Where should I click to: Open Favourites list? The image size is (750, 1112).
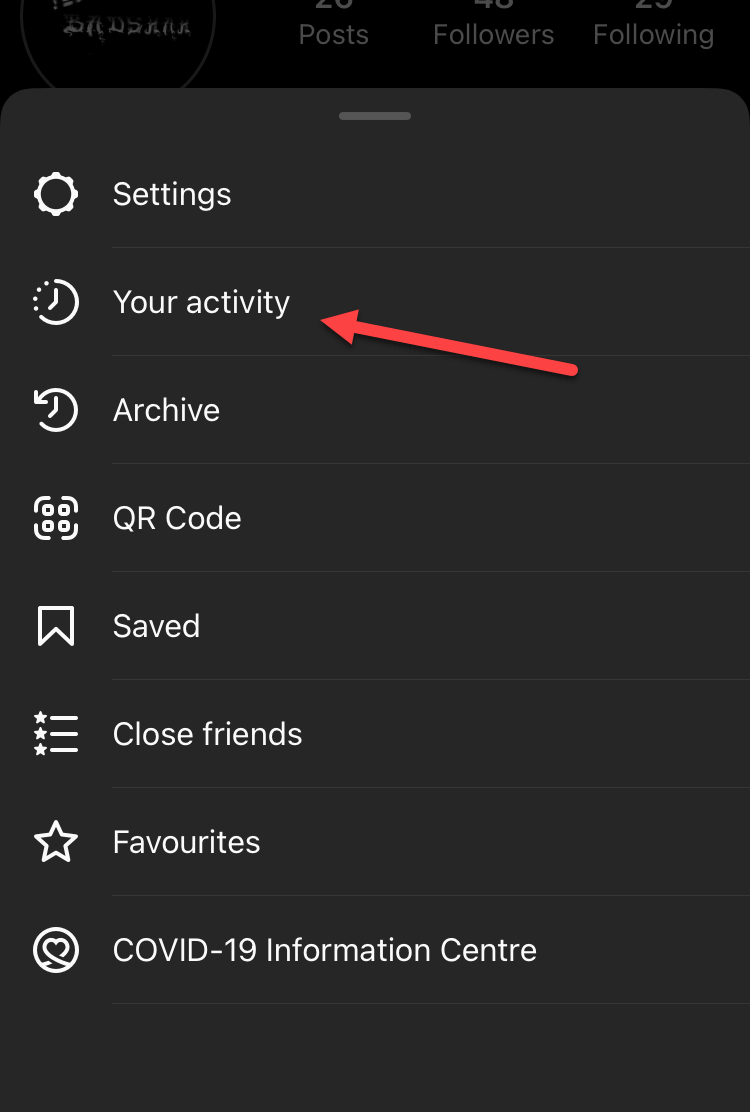(186, 842)
